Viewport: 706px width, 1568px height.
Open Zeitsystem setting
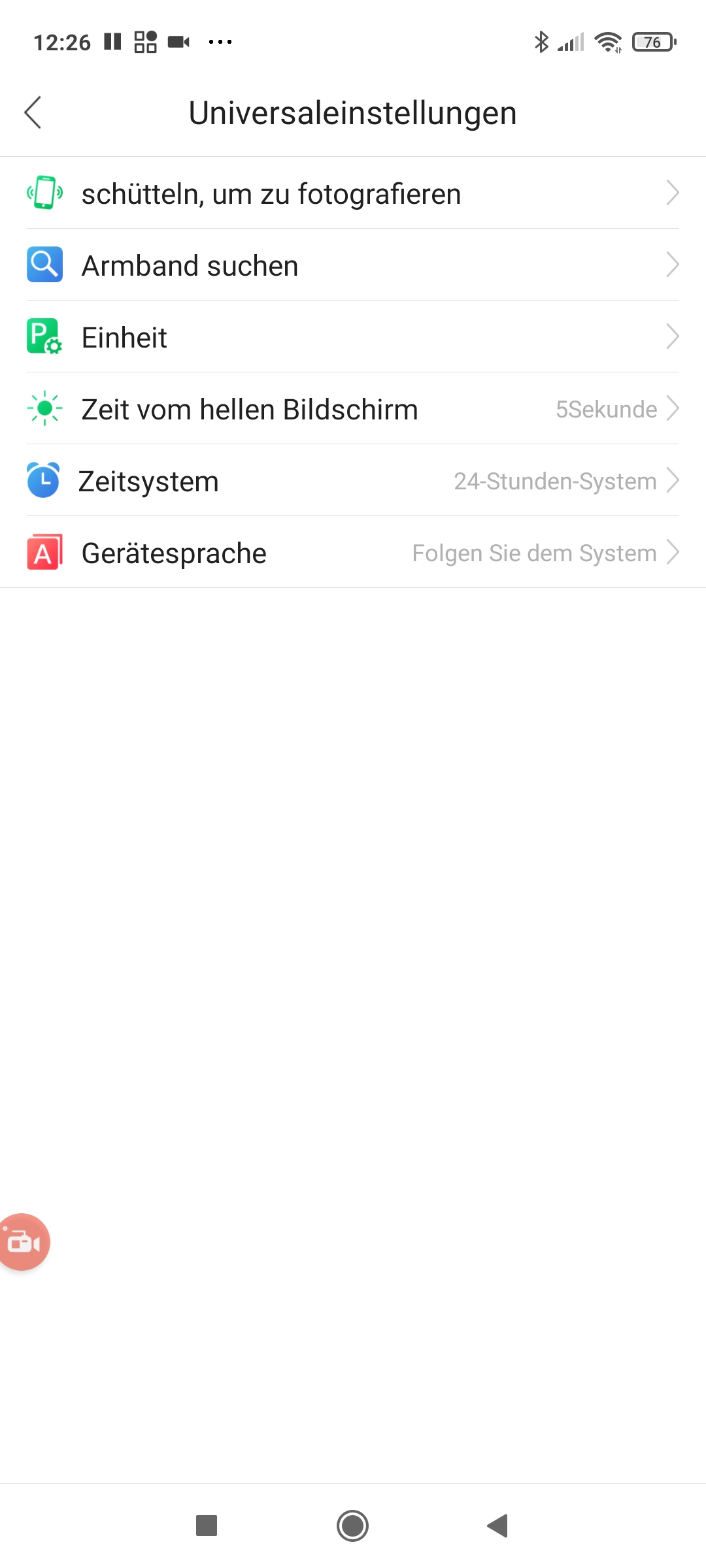tap(353, 481)
